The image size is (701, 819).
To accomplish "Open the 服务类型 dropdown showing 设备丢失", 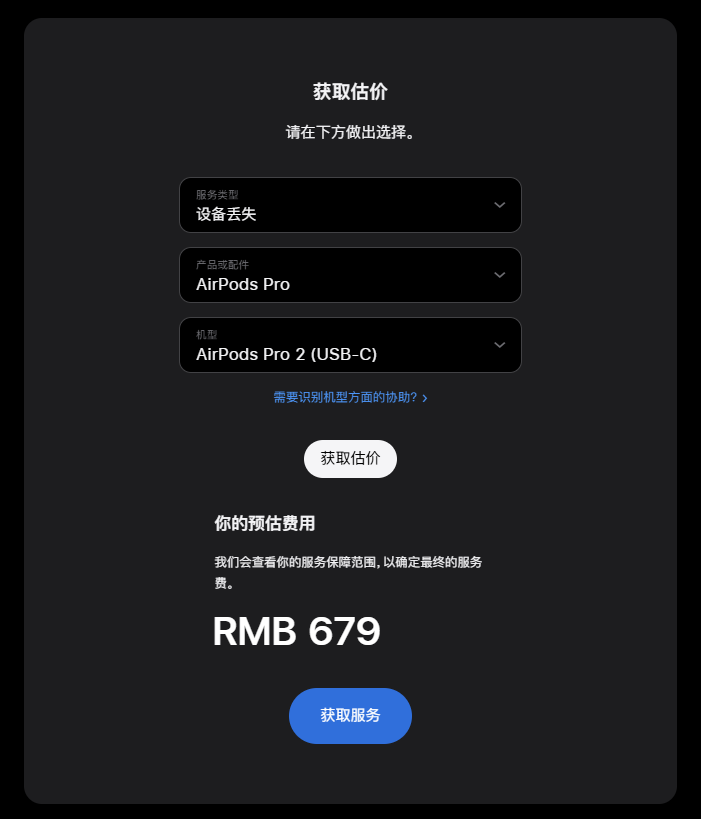I will point(350,205).
